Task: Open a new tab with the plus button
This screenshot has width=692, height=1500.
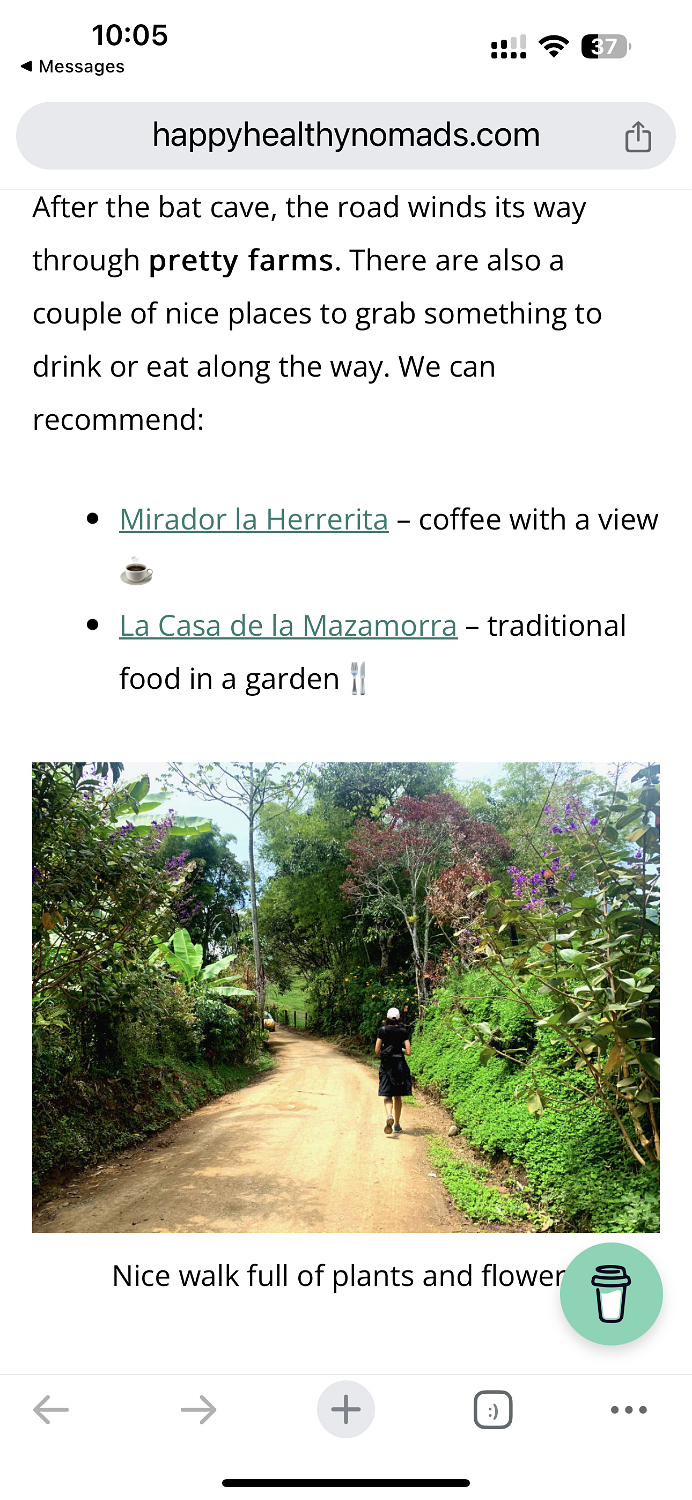Action: pyautogui.click(x=346, y=1410)
